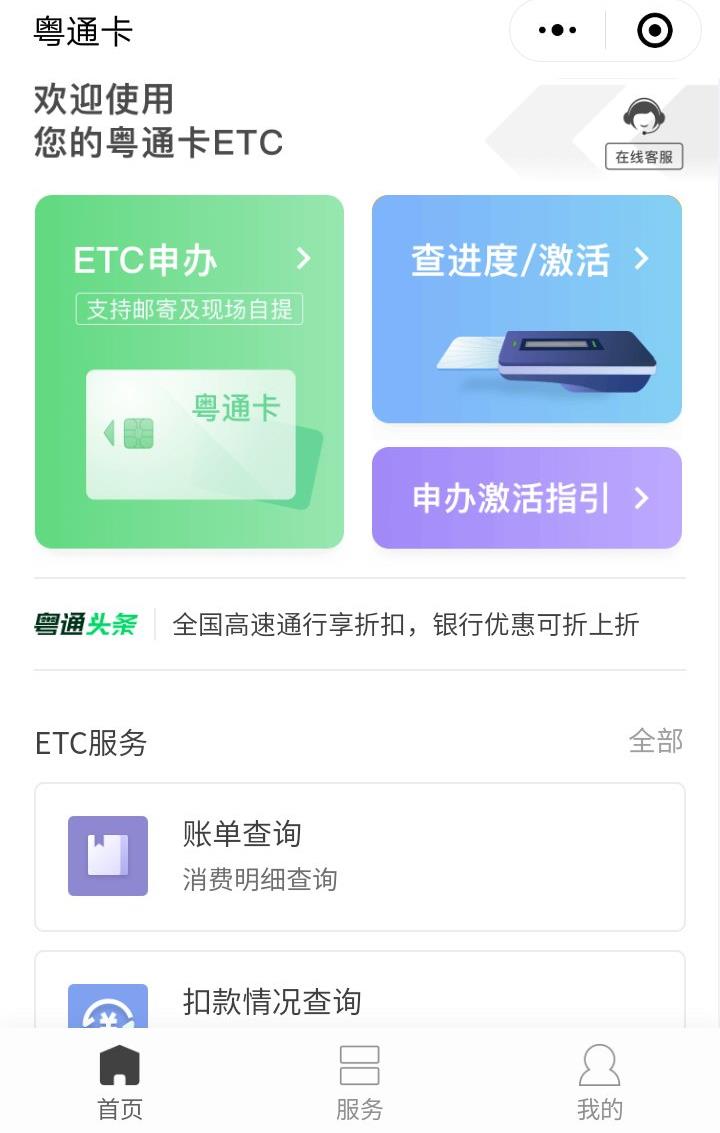Image resolution: width=720 pixels, height=1133 pixels.
Task: Click the mini-program close circle button
Action: [x=654, y=30]
